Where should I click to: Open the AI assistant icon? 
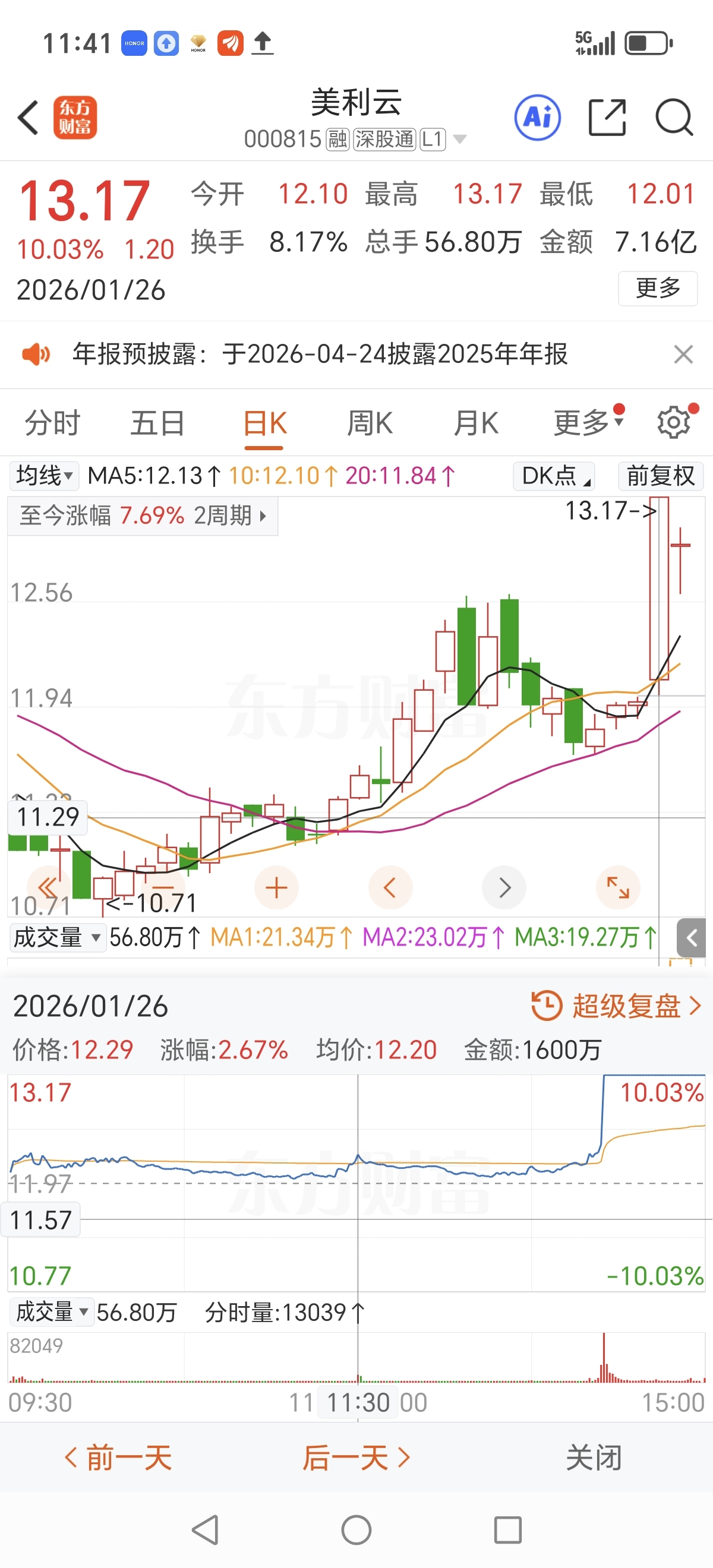tap(537, 118)
